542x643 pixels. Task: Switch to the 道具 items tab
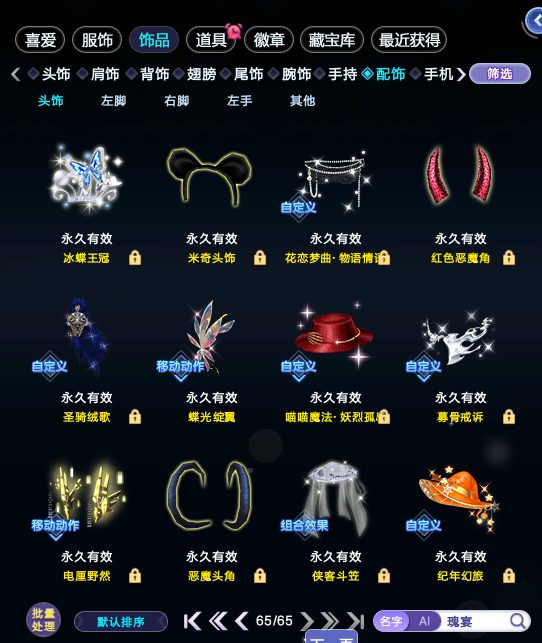[x=211, y=40]
